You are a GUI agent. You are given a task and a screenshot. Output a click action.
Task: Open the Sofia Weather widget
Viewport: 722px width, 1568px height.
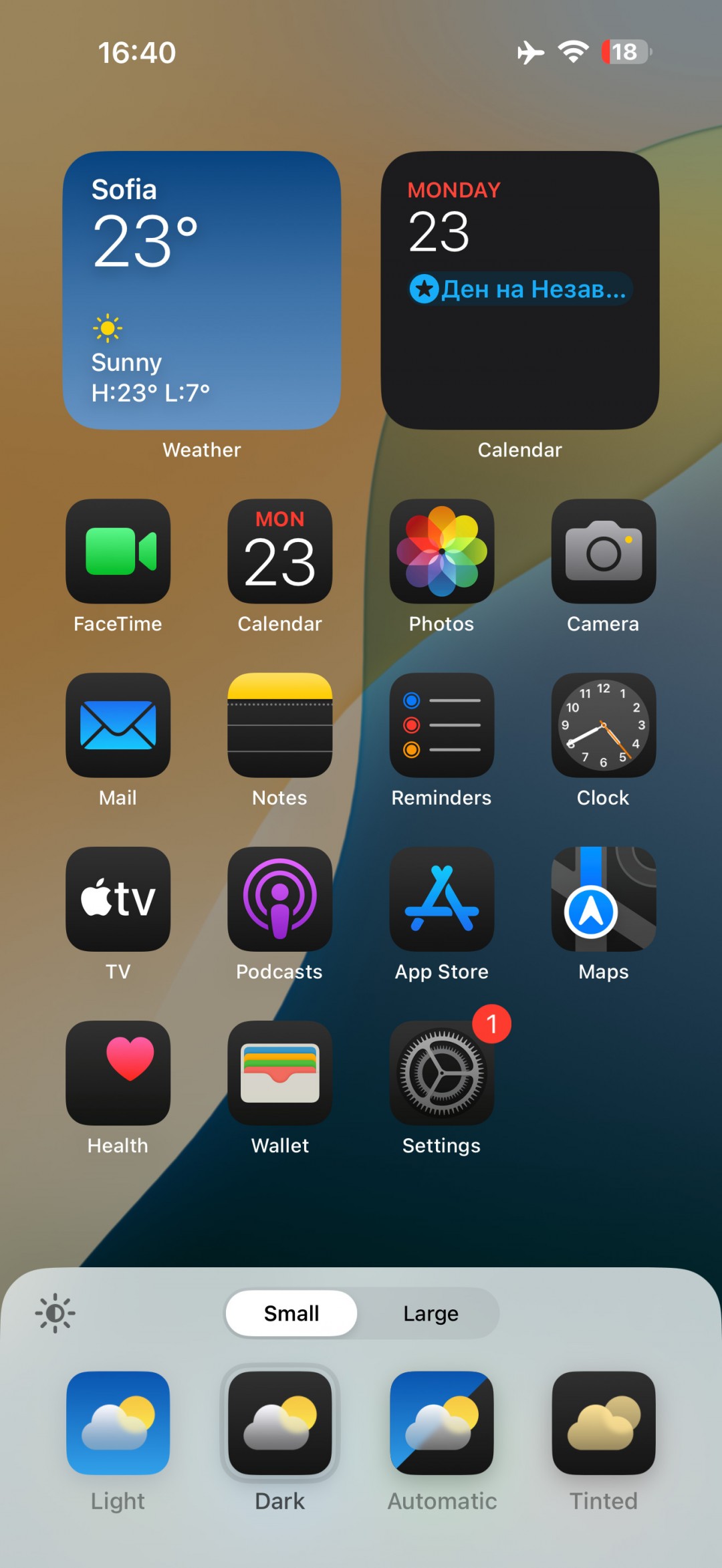pyautogui.click(x=202, y=290)
